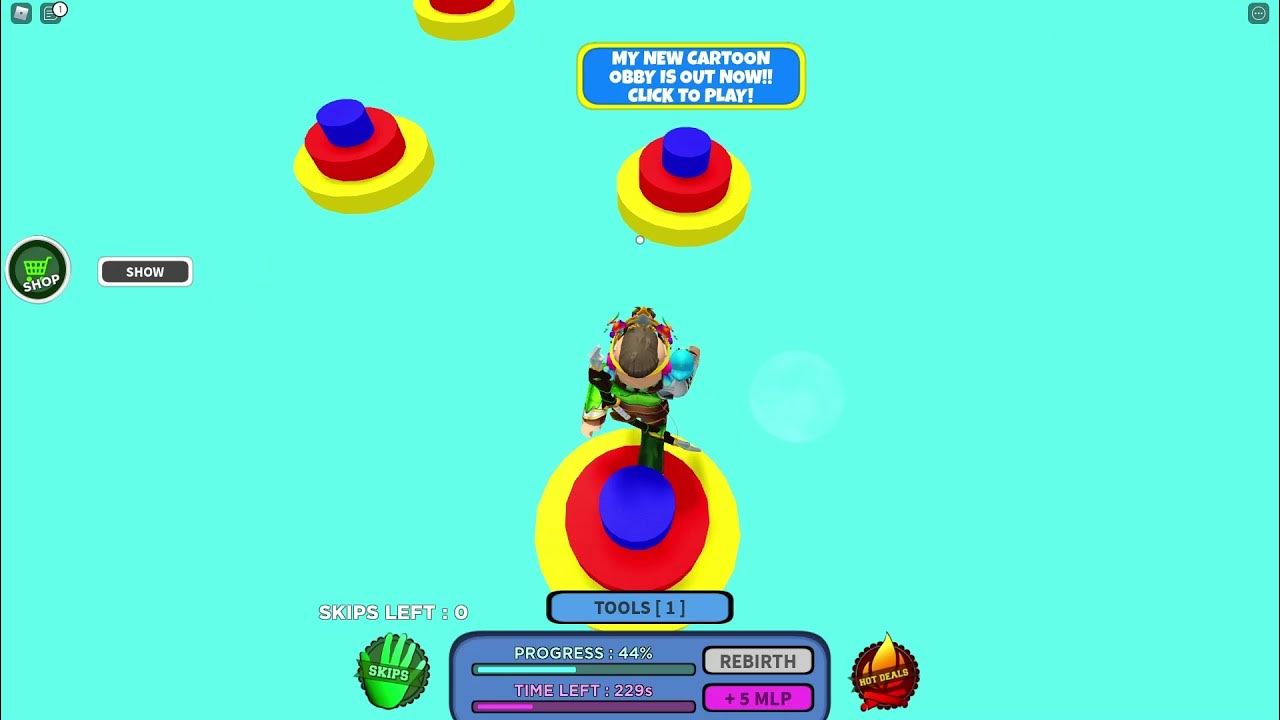The image size is (1280, 720).
Task: Tap the Rebirth button
Action: coord(758,661)
